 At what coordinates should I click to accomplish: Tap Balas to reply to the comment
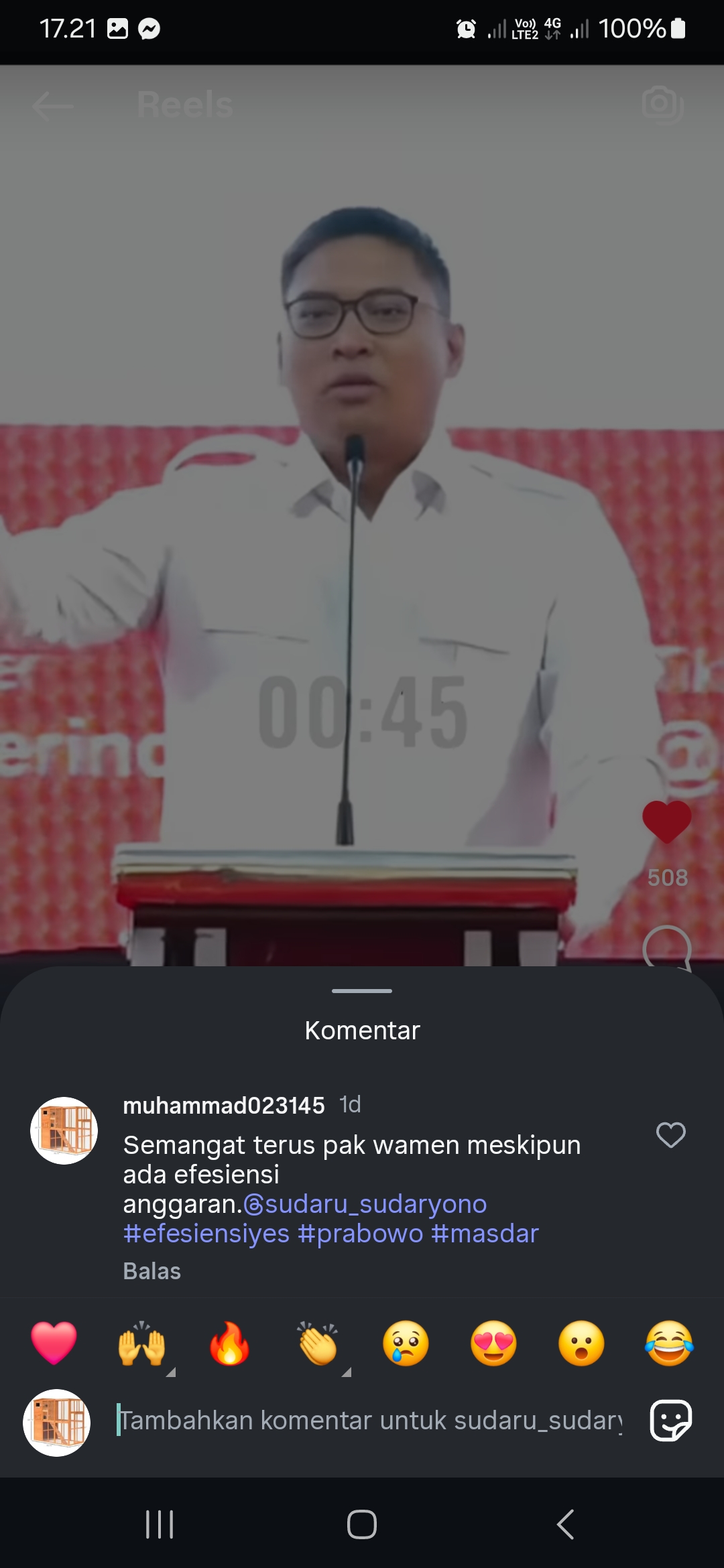click(x=152, y=1271)
